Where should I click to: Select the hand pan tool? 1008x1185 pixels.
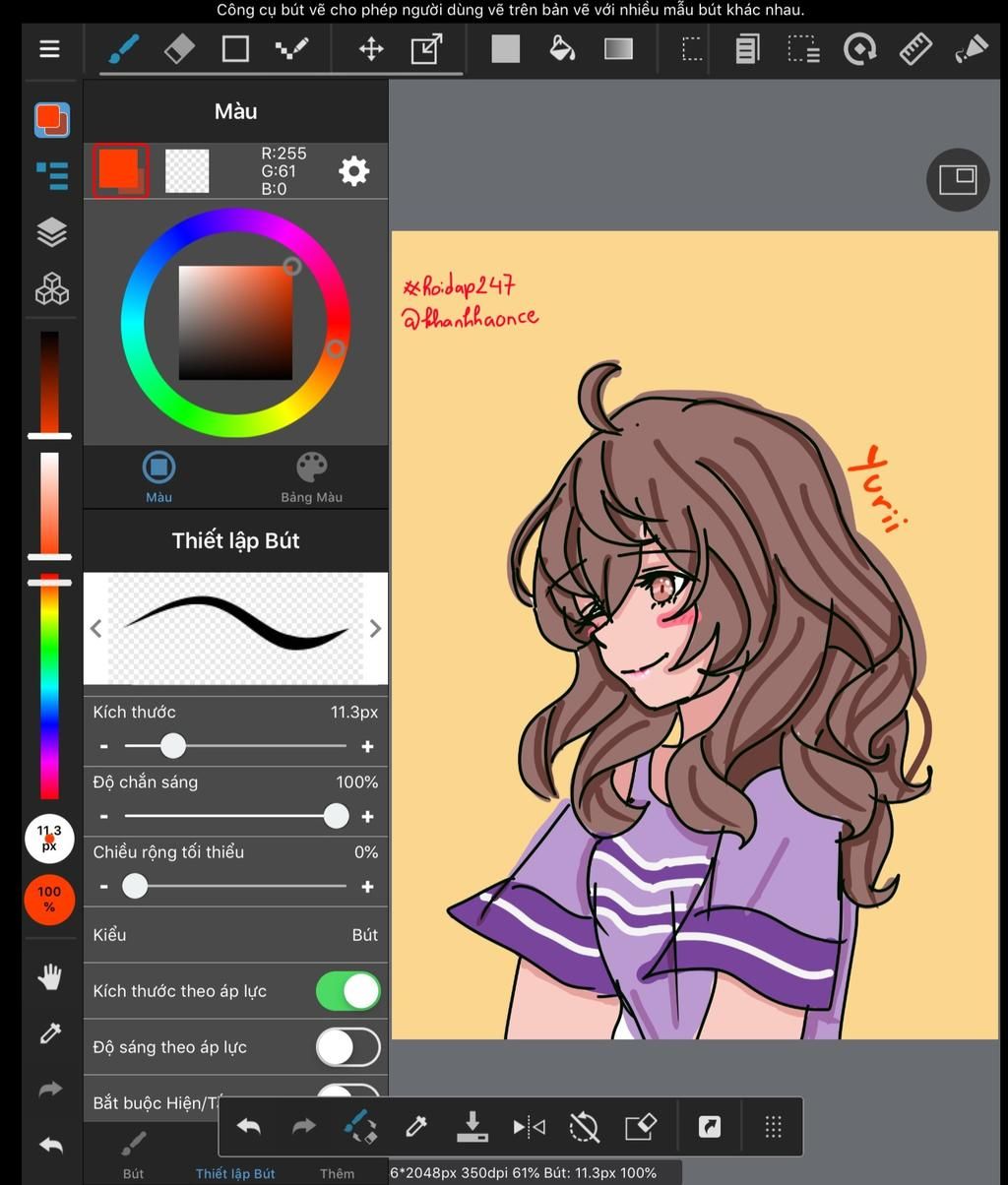50,976
